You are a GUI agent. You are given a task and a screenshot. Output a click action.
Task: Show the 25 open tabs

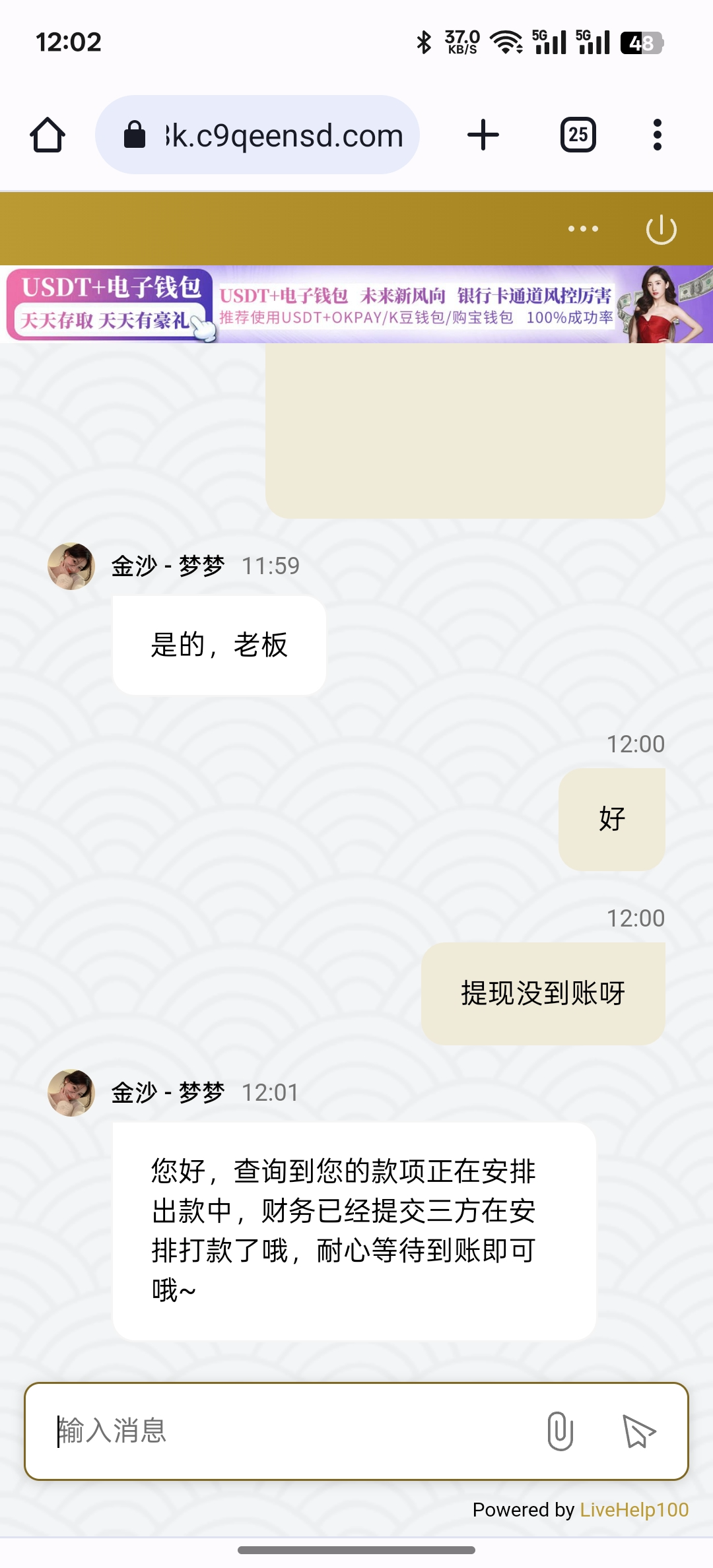point(578,135)
